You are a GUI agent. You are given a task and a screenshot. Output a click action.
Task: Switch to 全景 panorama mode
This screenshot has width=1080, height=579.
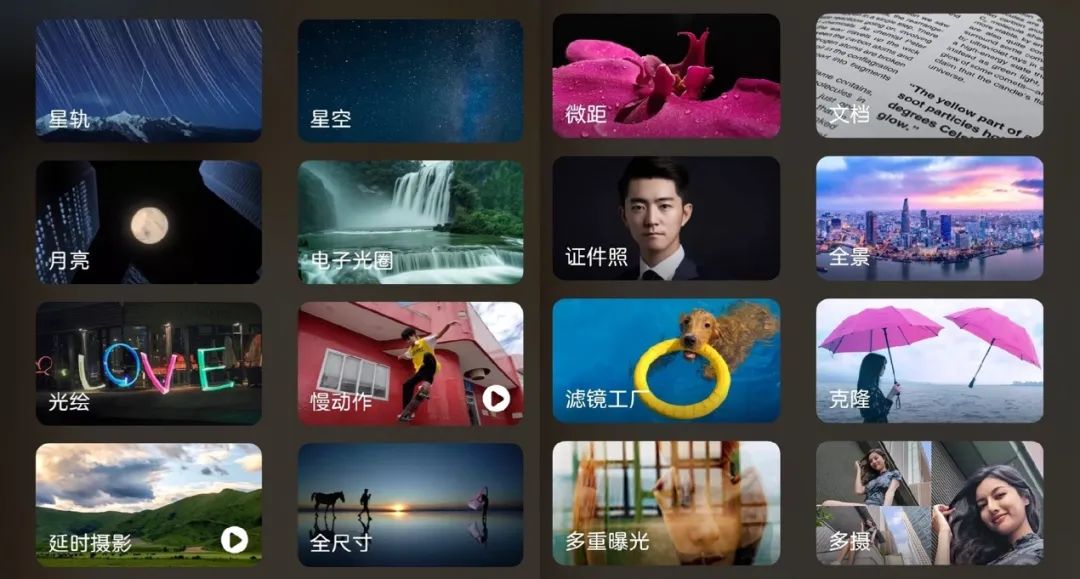[929, 218]
